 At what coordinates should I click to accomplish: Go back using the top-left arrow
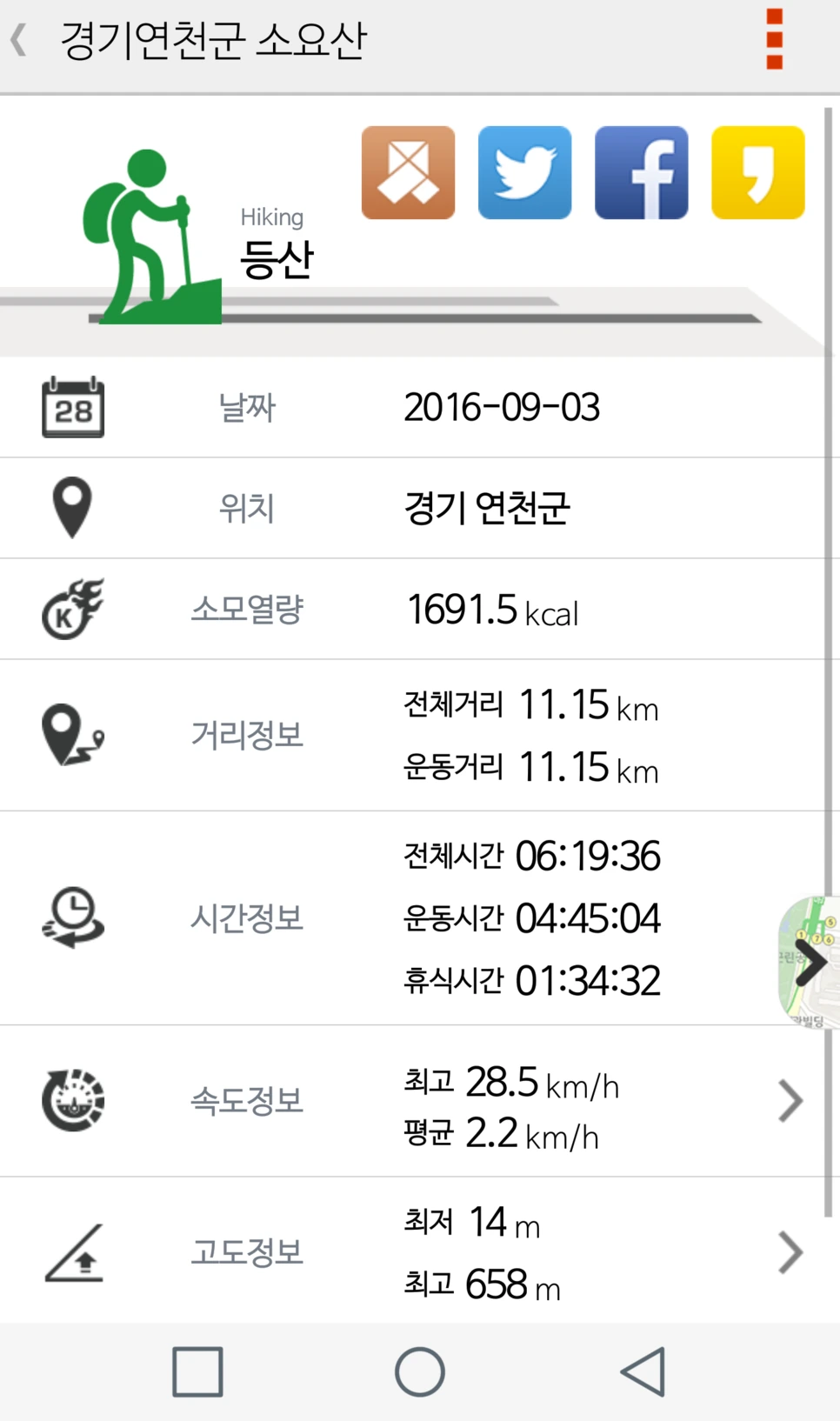click(19, 40)
